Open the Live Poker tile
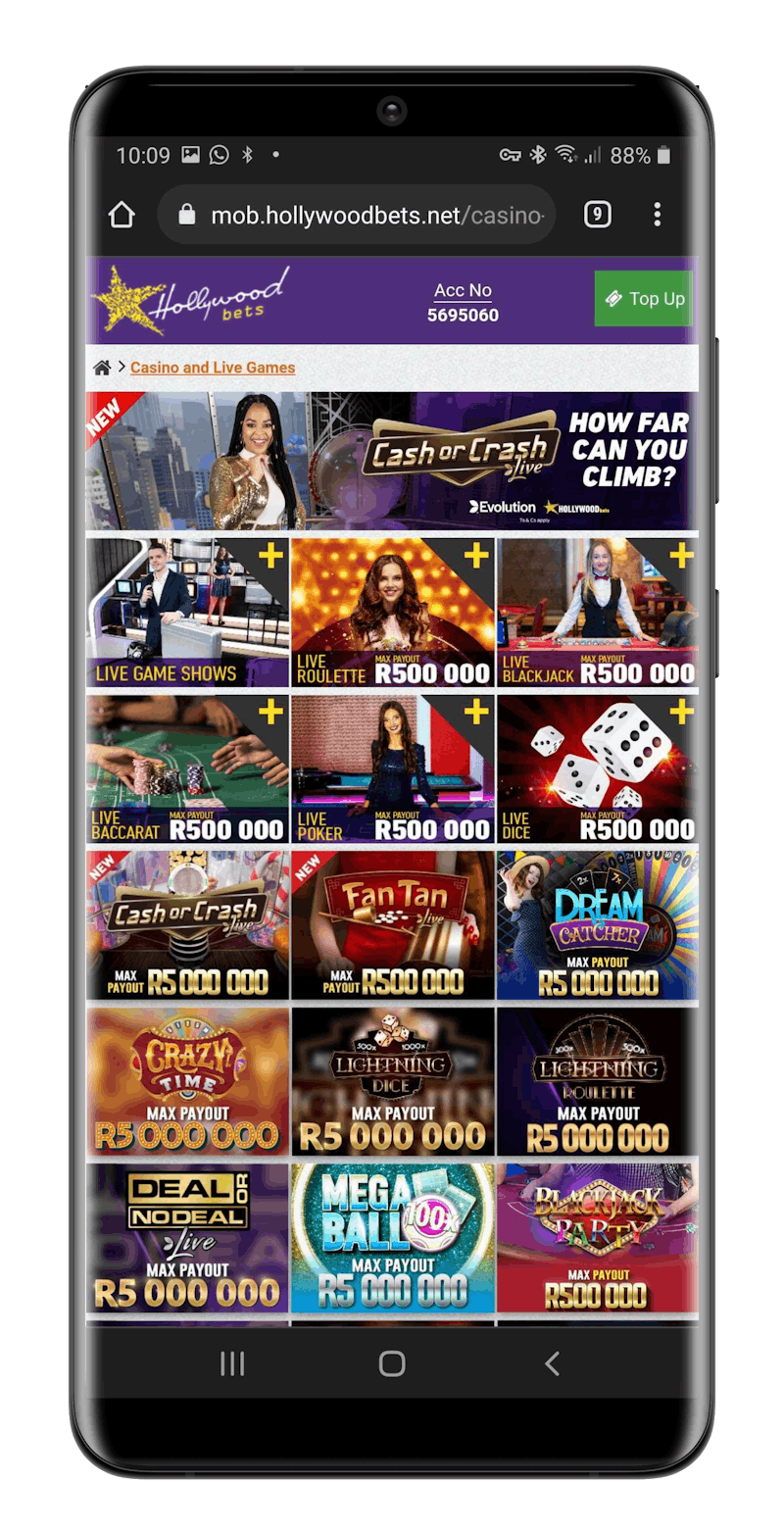Screen dimensions: 784x1534 coord(392,769)
